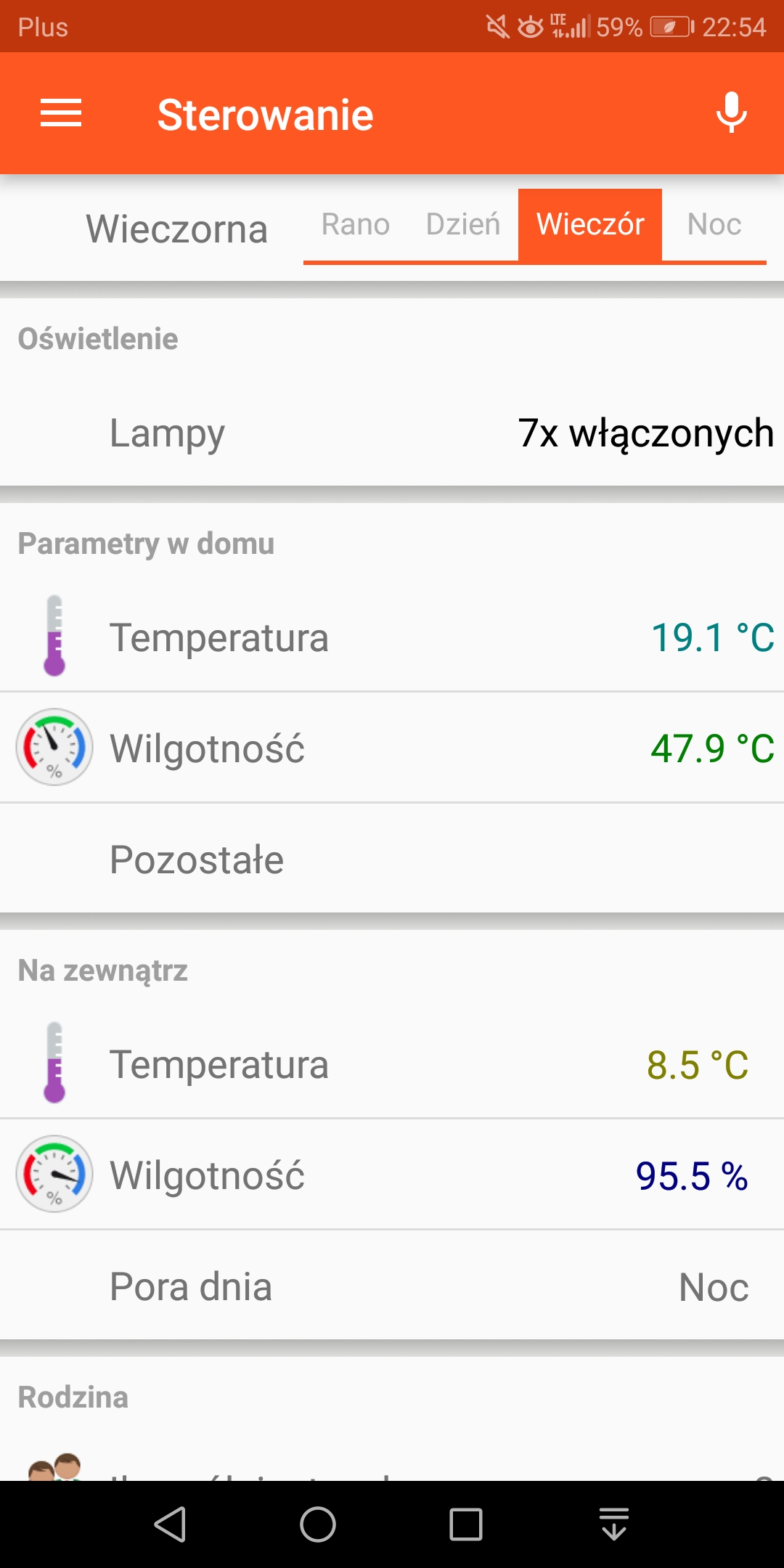The width and height of the screenshot is (784, 1568).
Task: Go back using system navigation bar
Action: tap(171, 1524)
